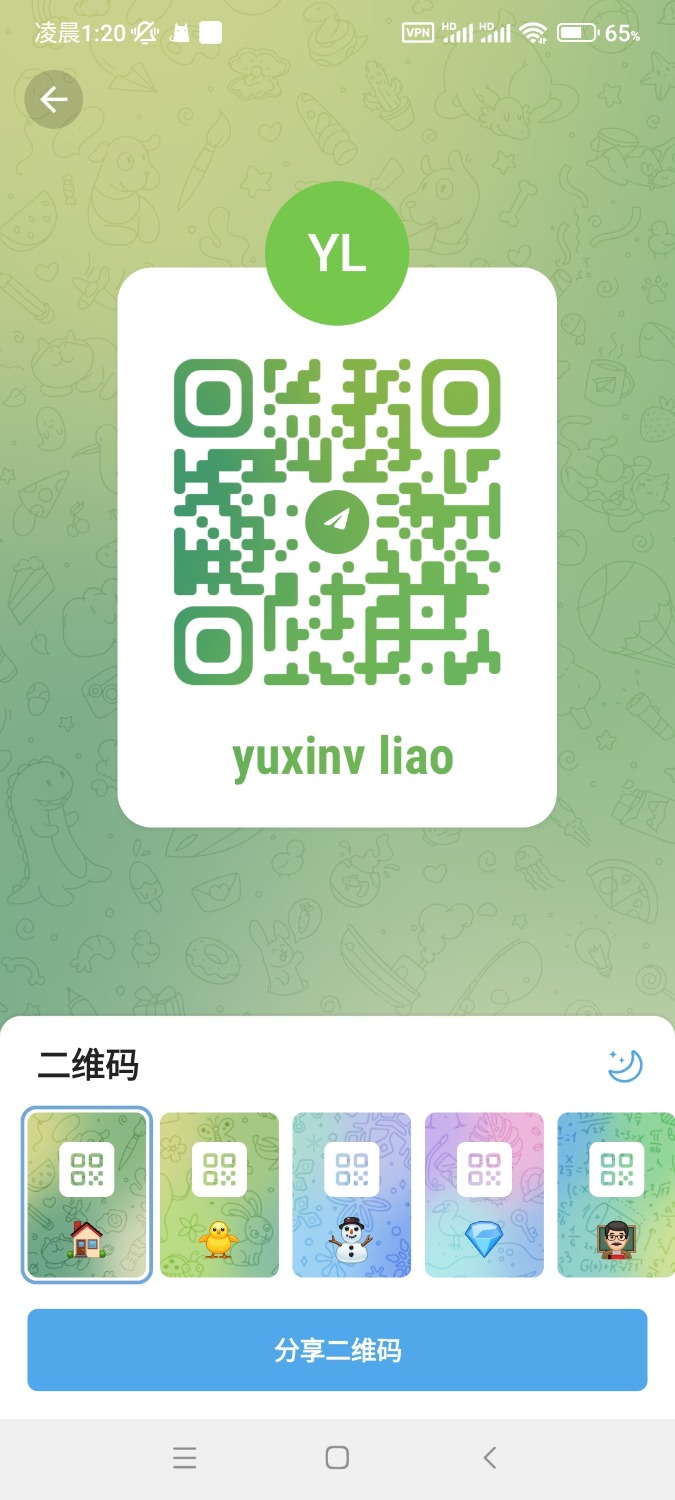Pick the snowman QR theme
The width and height of the screenshot is (675, 1500).
click(351, 1194)
